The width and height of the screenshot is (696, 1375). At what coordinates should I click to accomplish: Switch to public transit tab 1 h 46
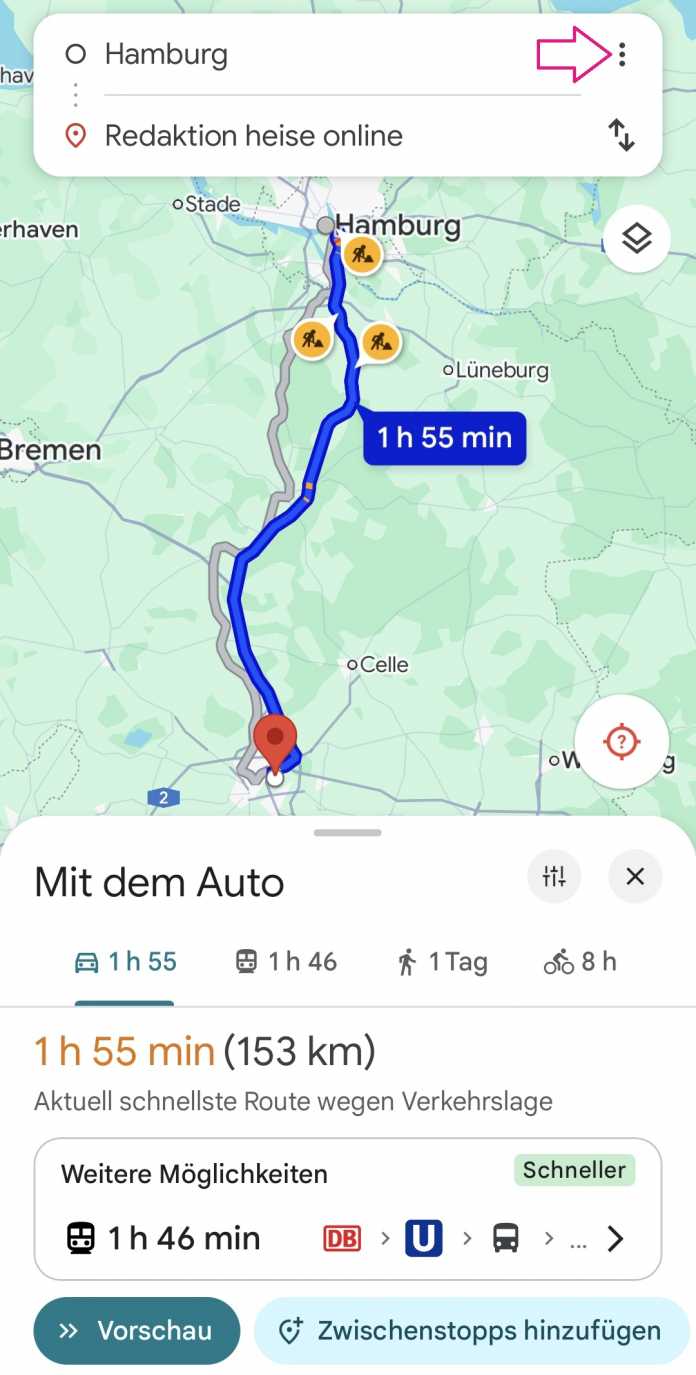[286, 962]
